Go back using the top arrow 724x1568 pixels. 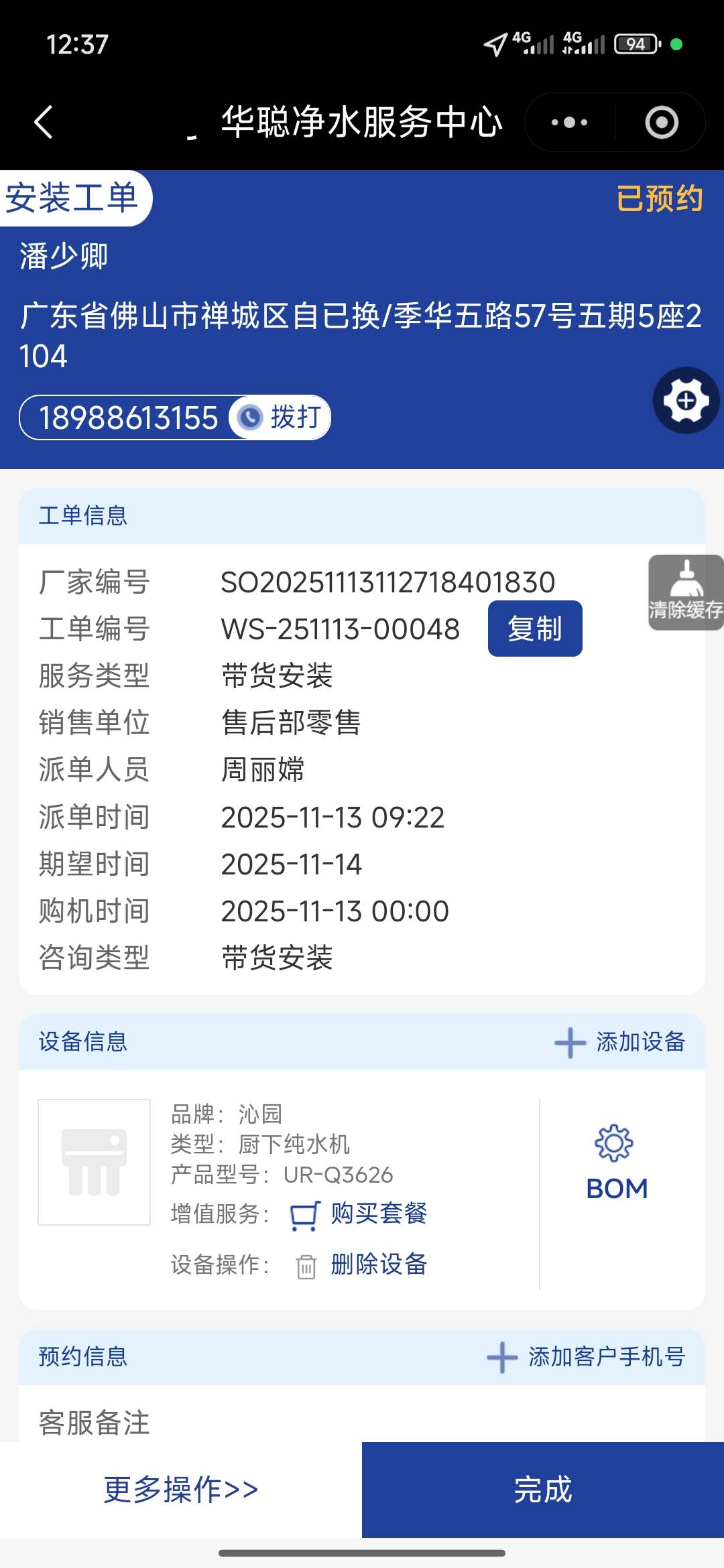(x=44, y=123)
